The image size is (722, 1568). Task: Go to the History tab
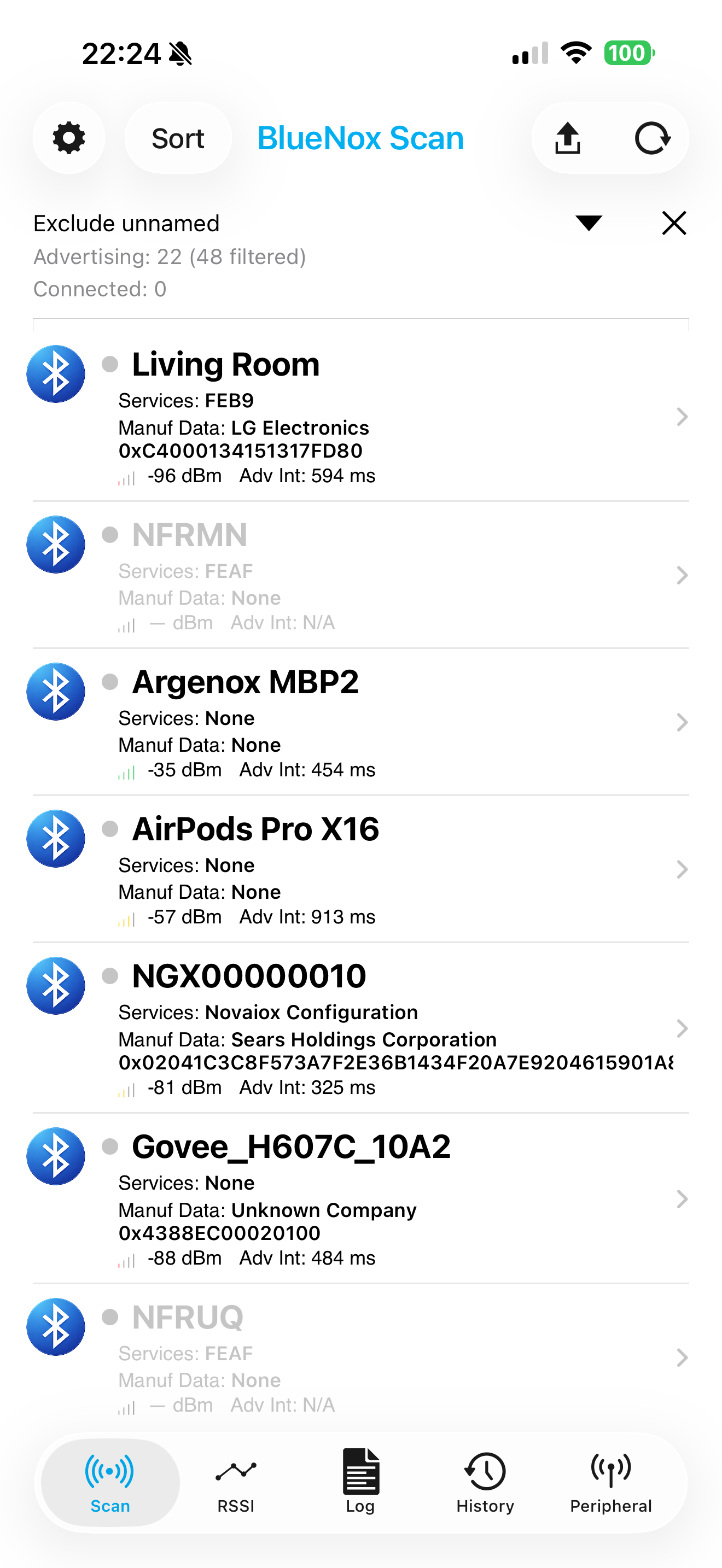(485, 1483)
